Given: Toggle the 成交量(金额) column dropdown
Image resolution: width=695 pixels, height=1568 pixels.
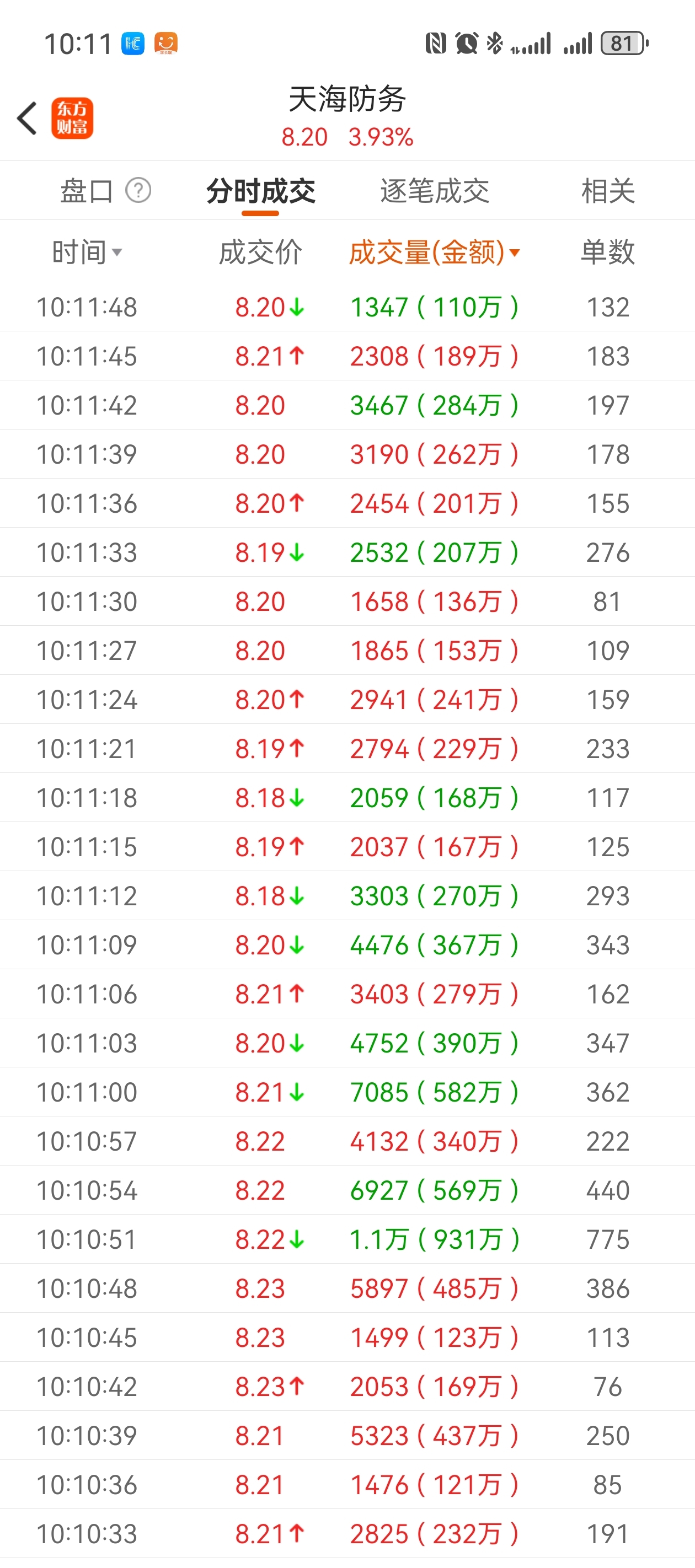Looking at the screenshot, I should (434, 252).
